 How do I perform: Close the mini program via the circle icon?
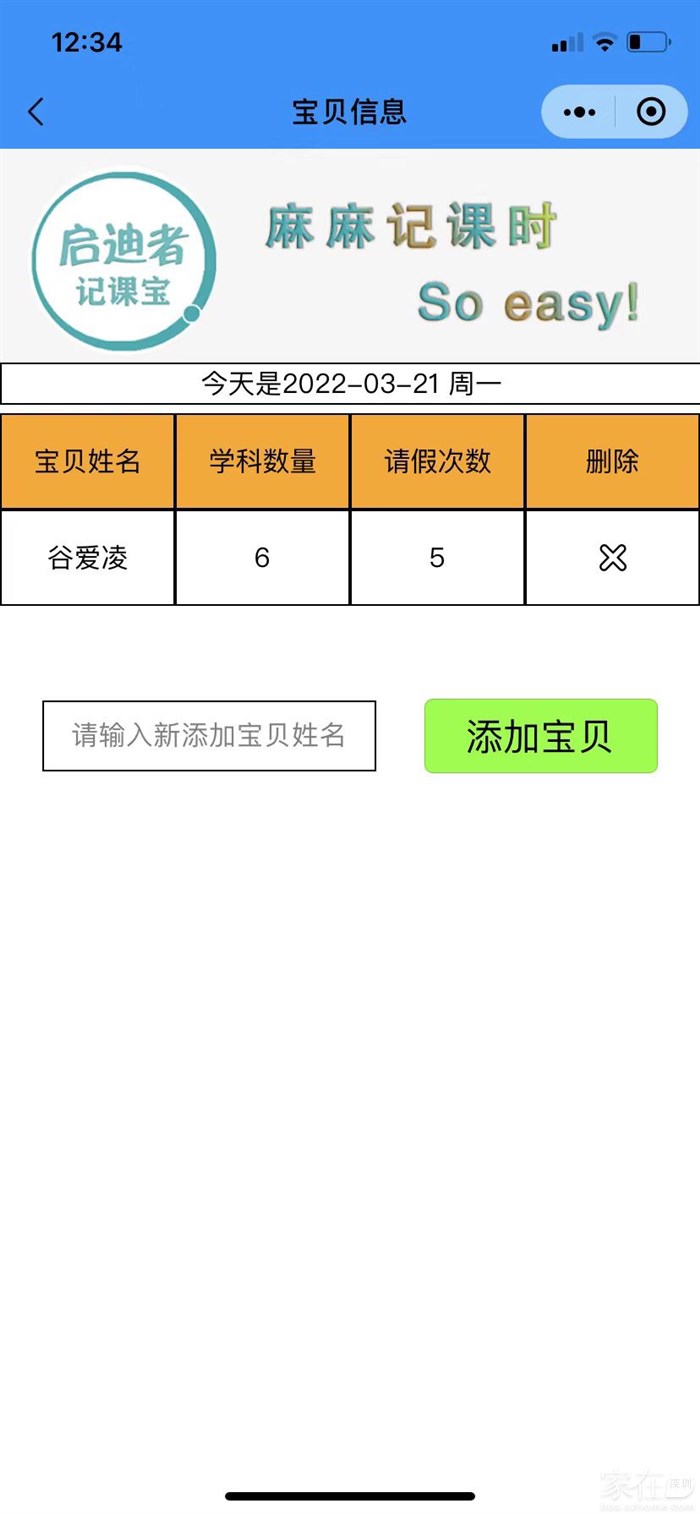click(651, 112)
